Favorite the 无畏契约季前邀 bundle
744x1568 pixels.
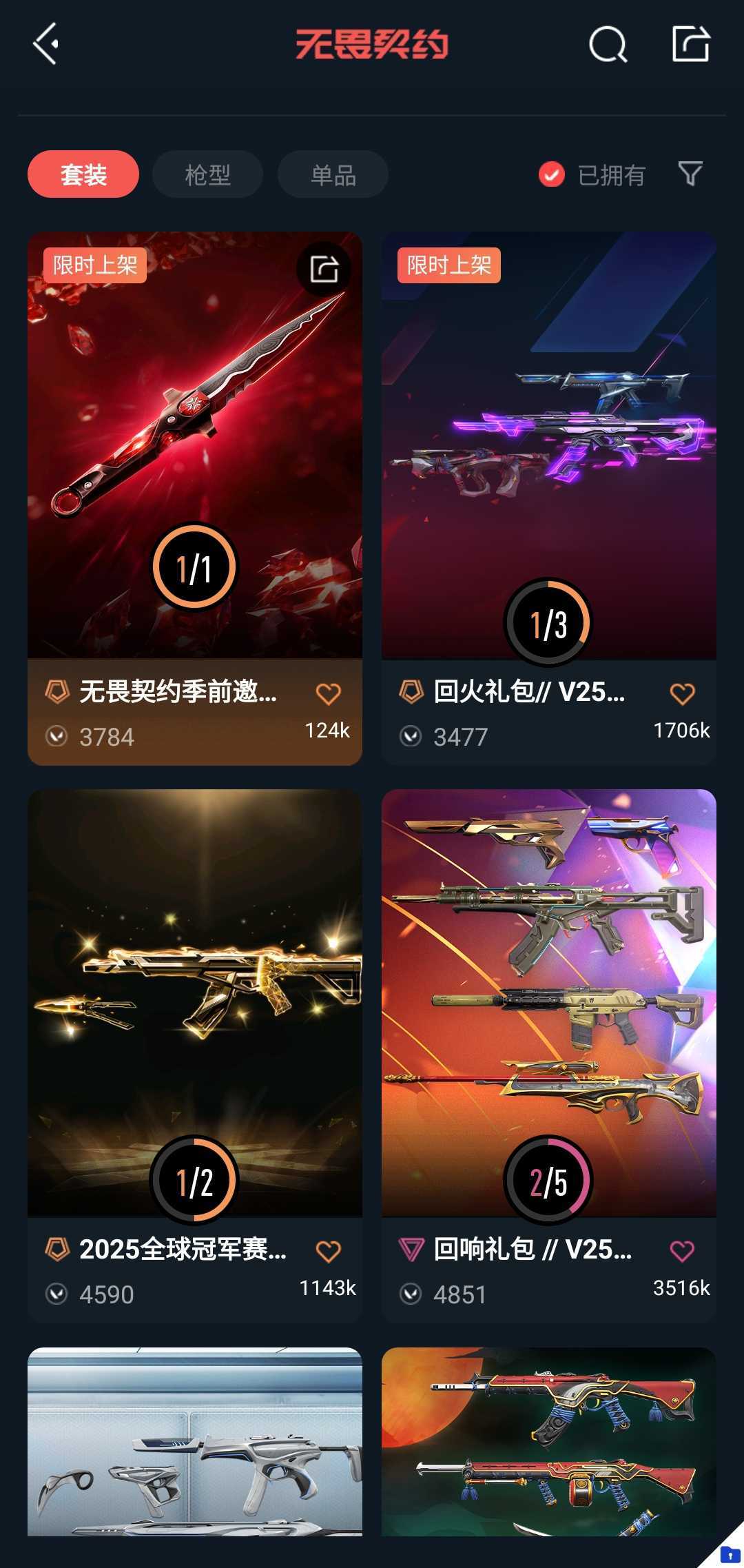pos(329,693)
